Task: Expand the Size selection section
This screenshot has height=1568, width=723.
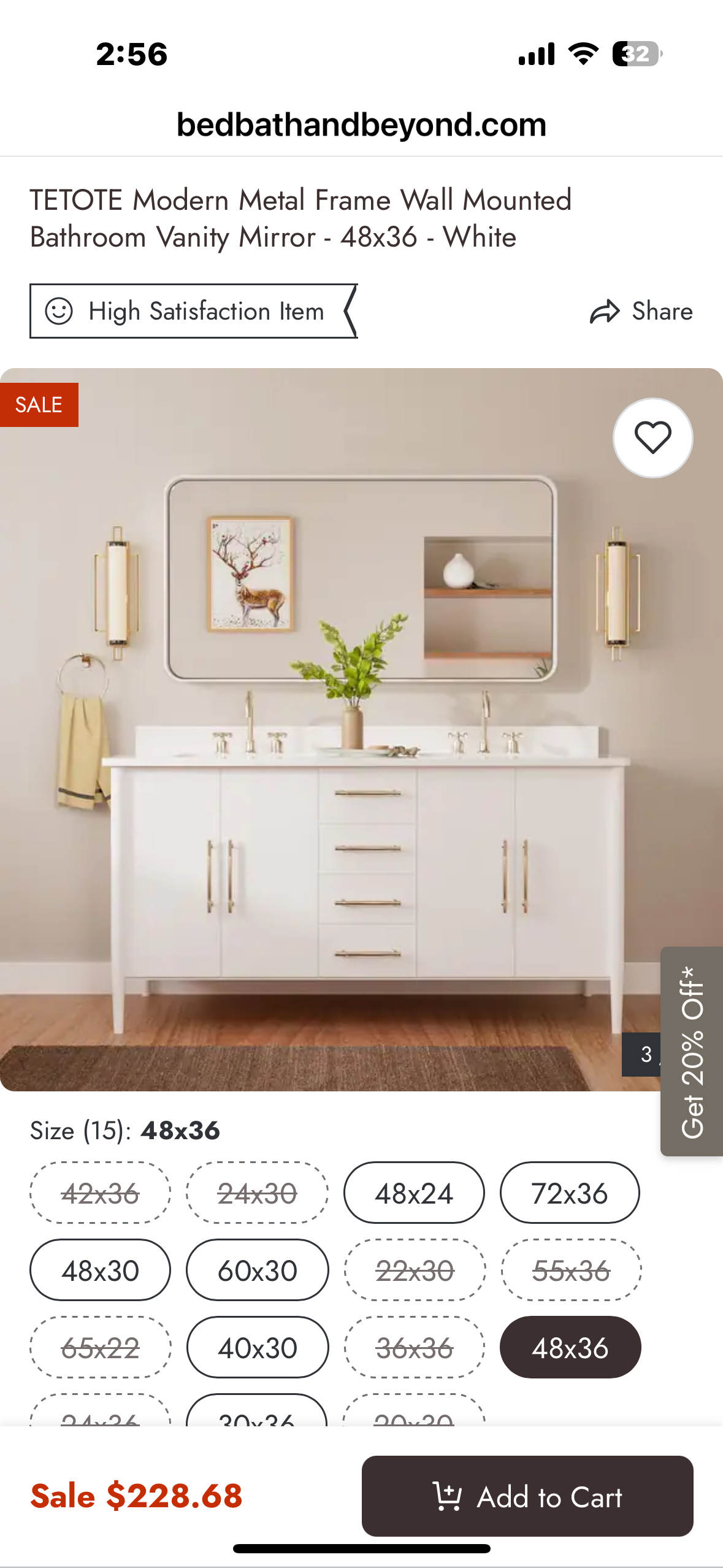Action: click(124, 1131)
